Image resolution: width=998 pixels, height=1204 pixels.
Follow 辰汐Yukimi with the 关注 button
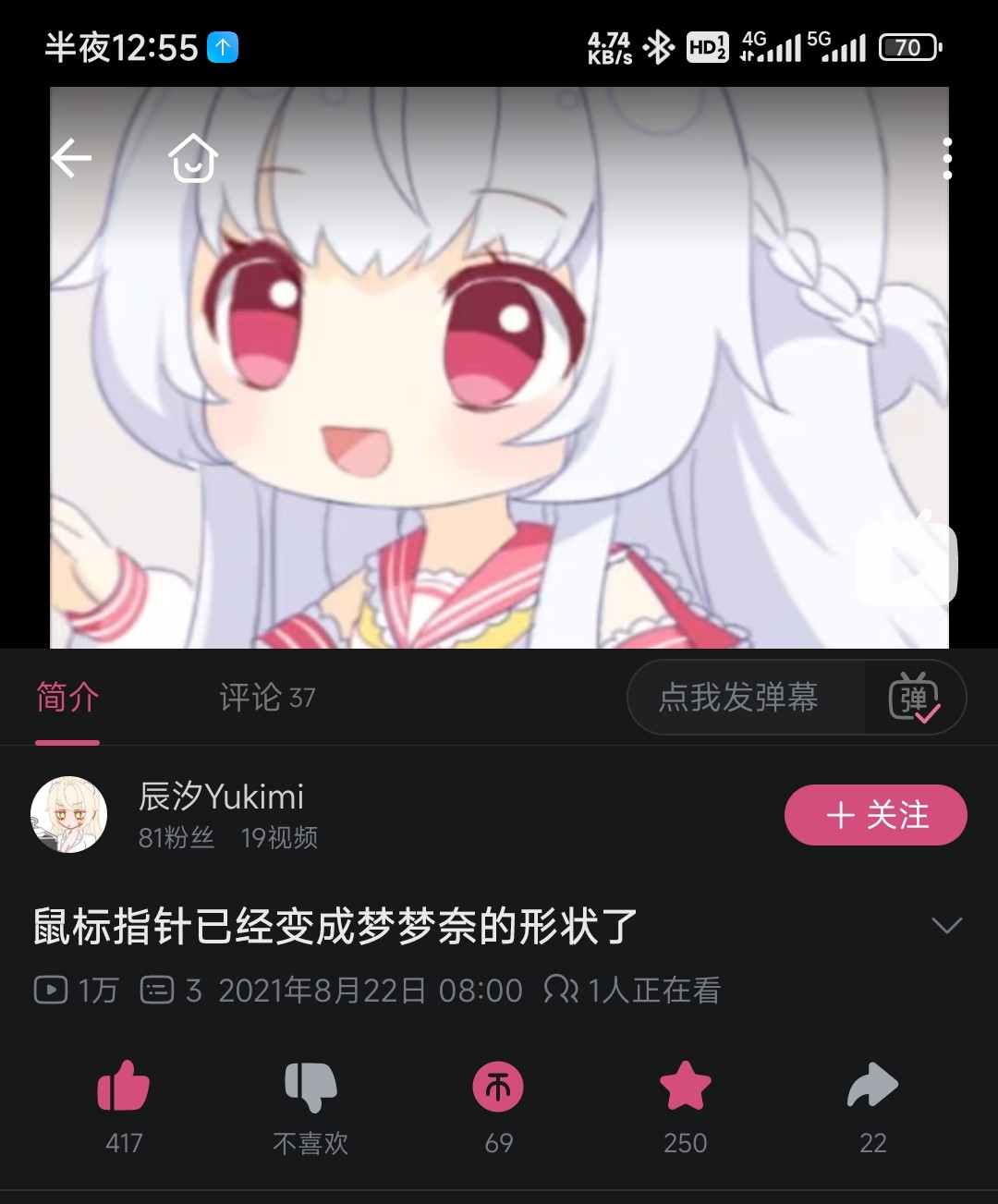[875, 815]
